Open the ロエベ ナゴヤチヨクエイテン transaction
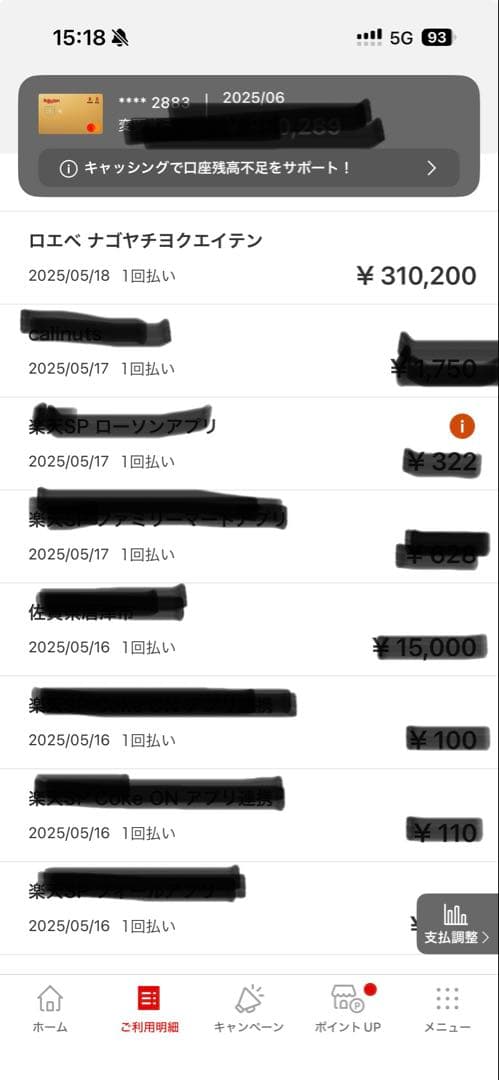The image size is (499, 1080). coord(250,258)
